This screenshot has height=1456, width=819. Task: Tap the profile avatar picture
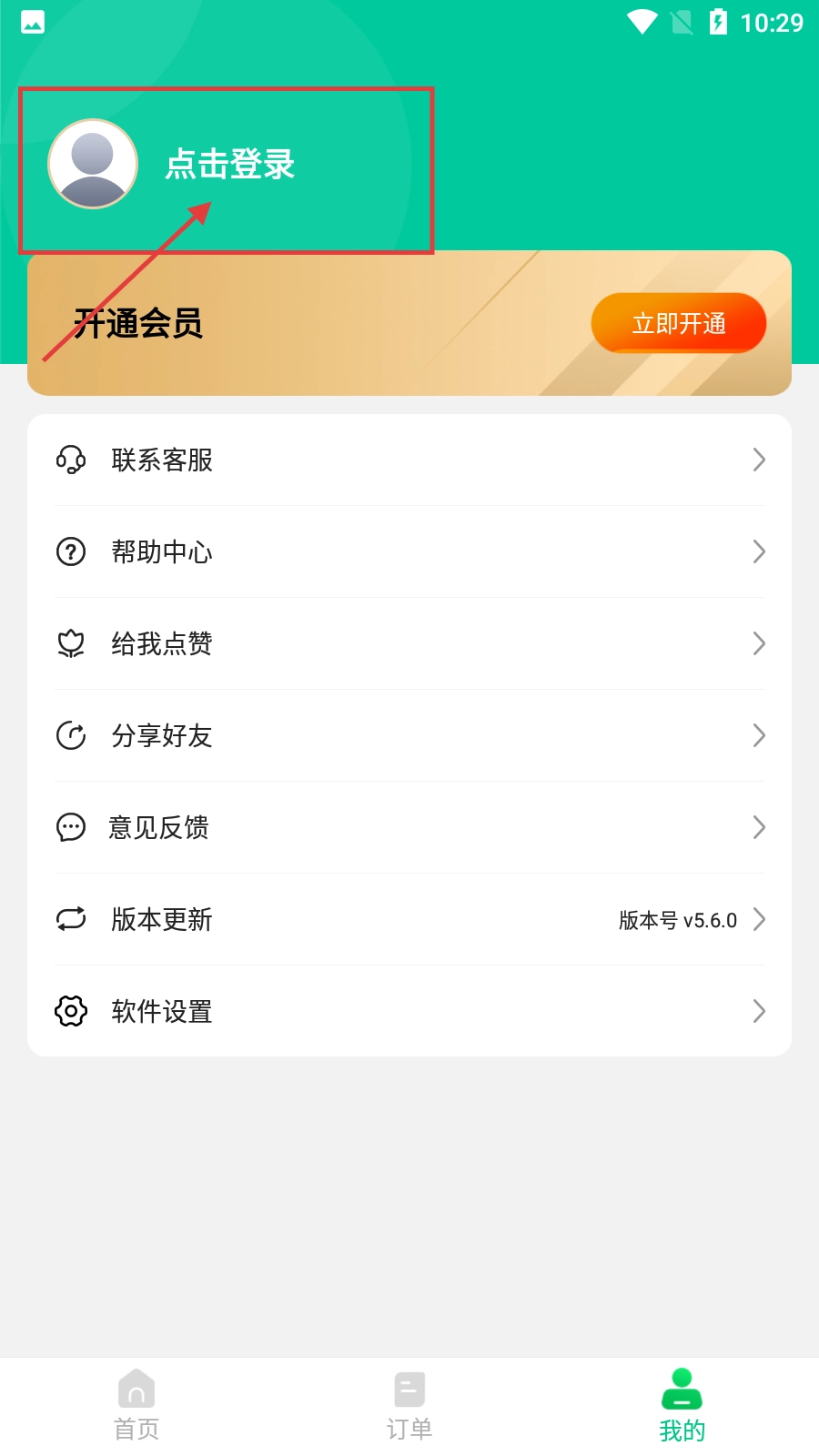[93, 164]
